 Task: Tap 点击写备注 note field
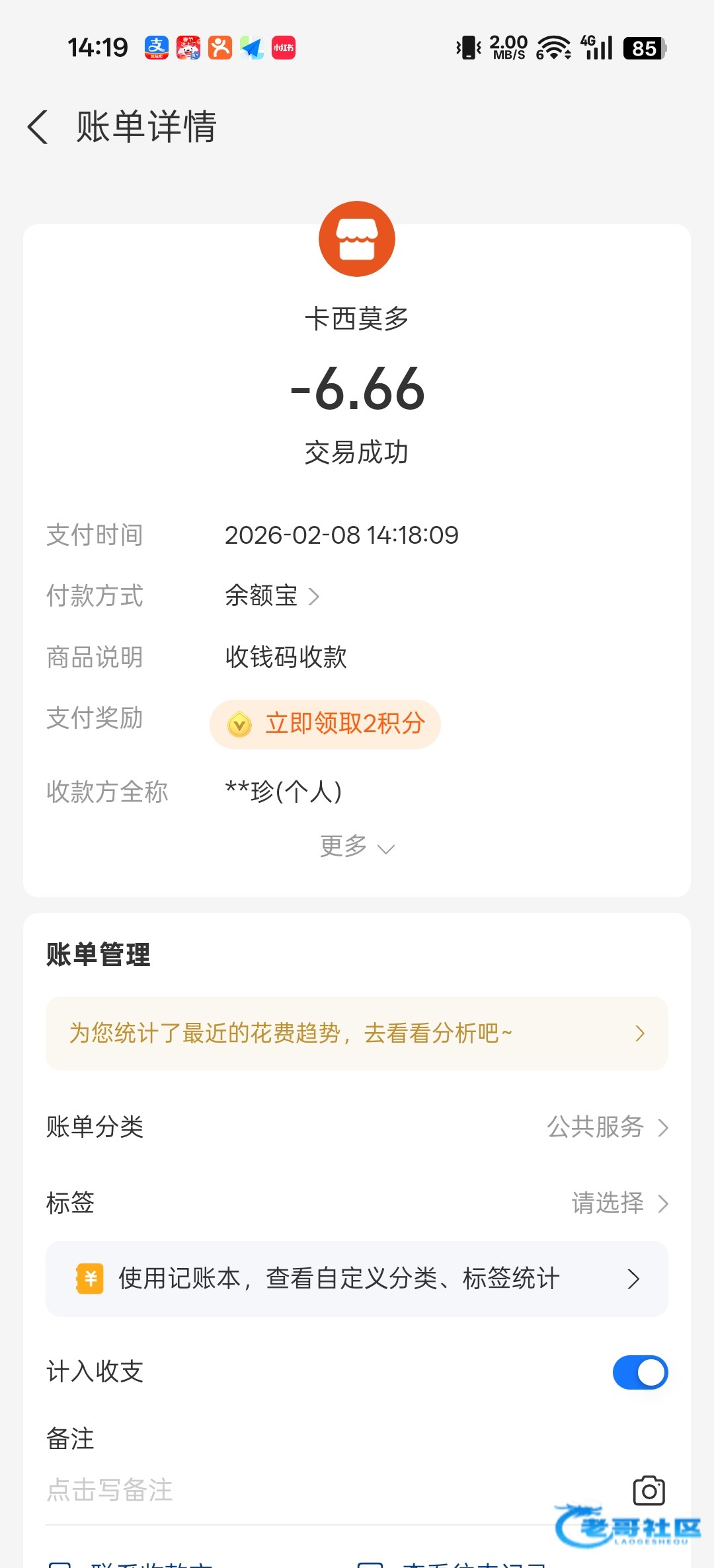[331, 1491]
